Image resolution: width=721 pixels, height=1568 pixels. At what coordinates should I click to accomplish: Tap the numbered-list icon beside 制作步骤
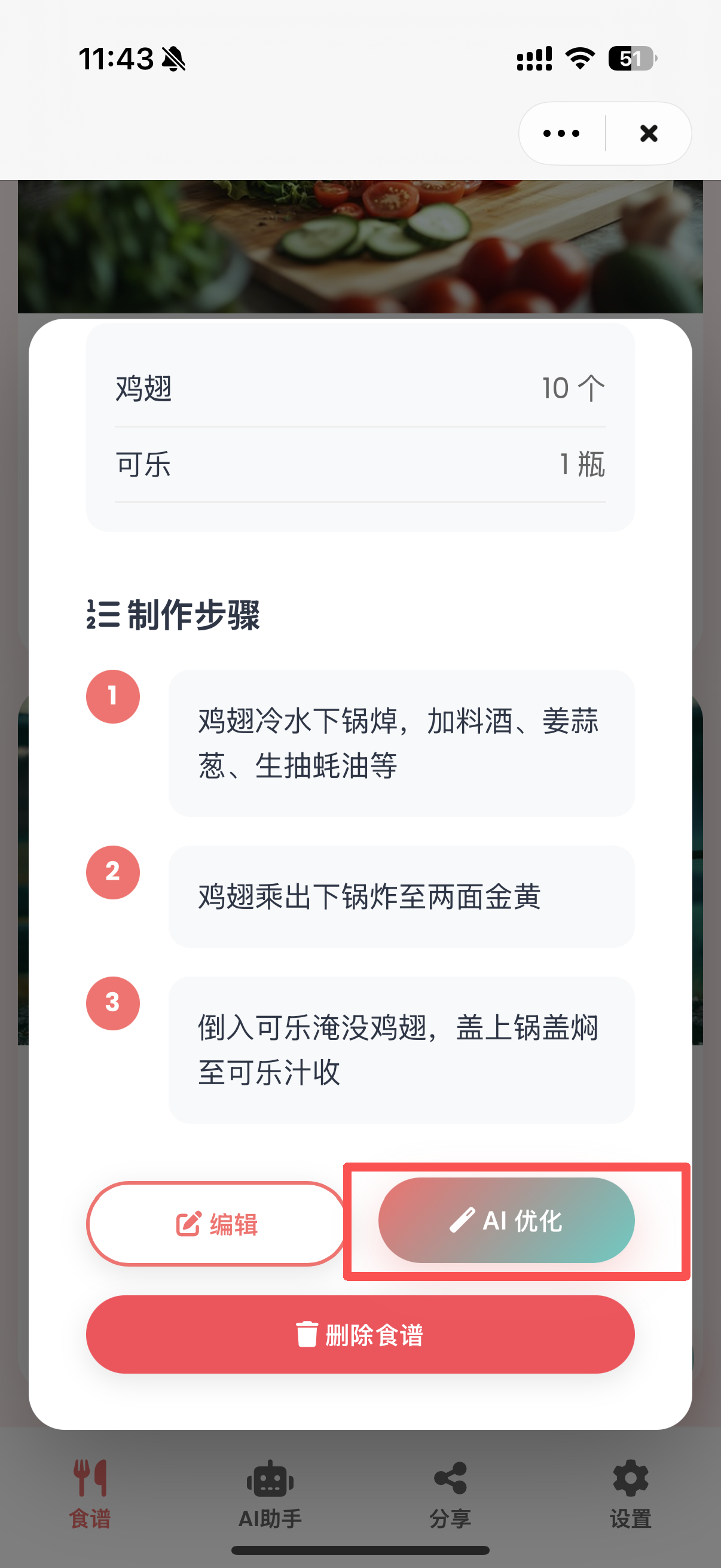99,615
